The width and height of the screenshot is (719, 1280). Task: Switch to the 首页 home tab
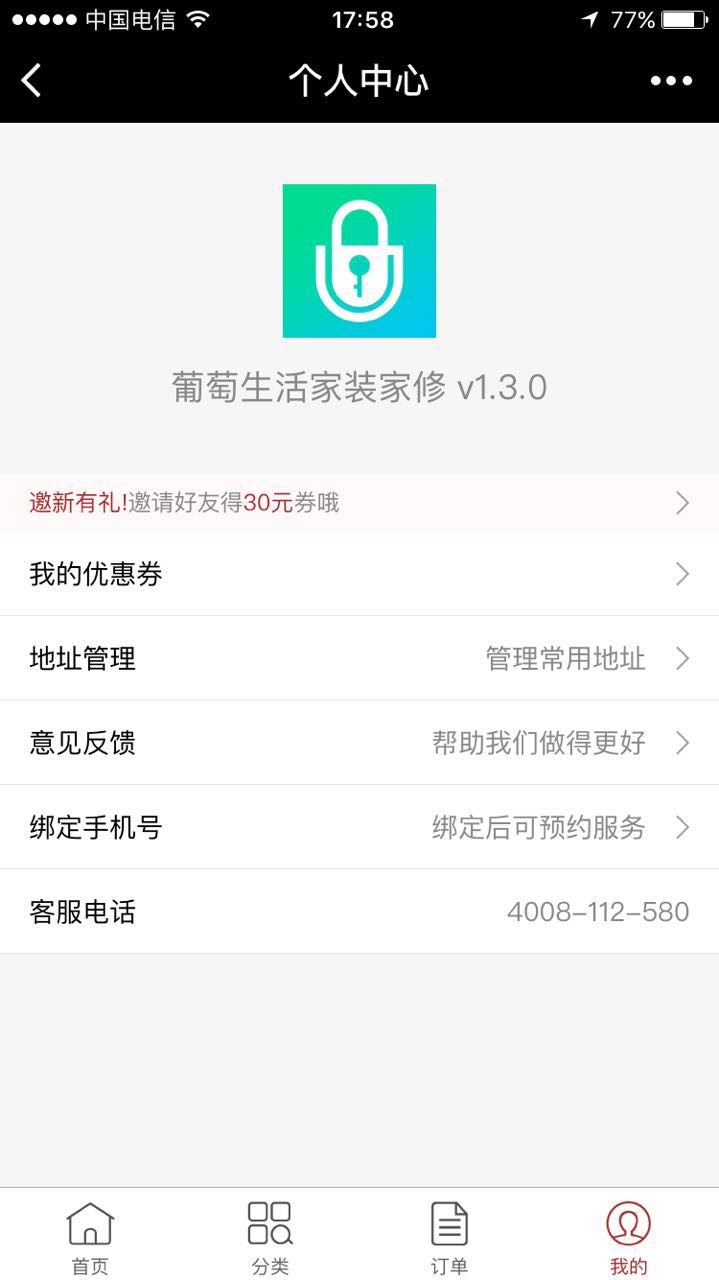pos(90,1237)
